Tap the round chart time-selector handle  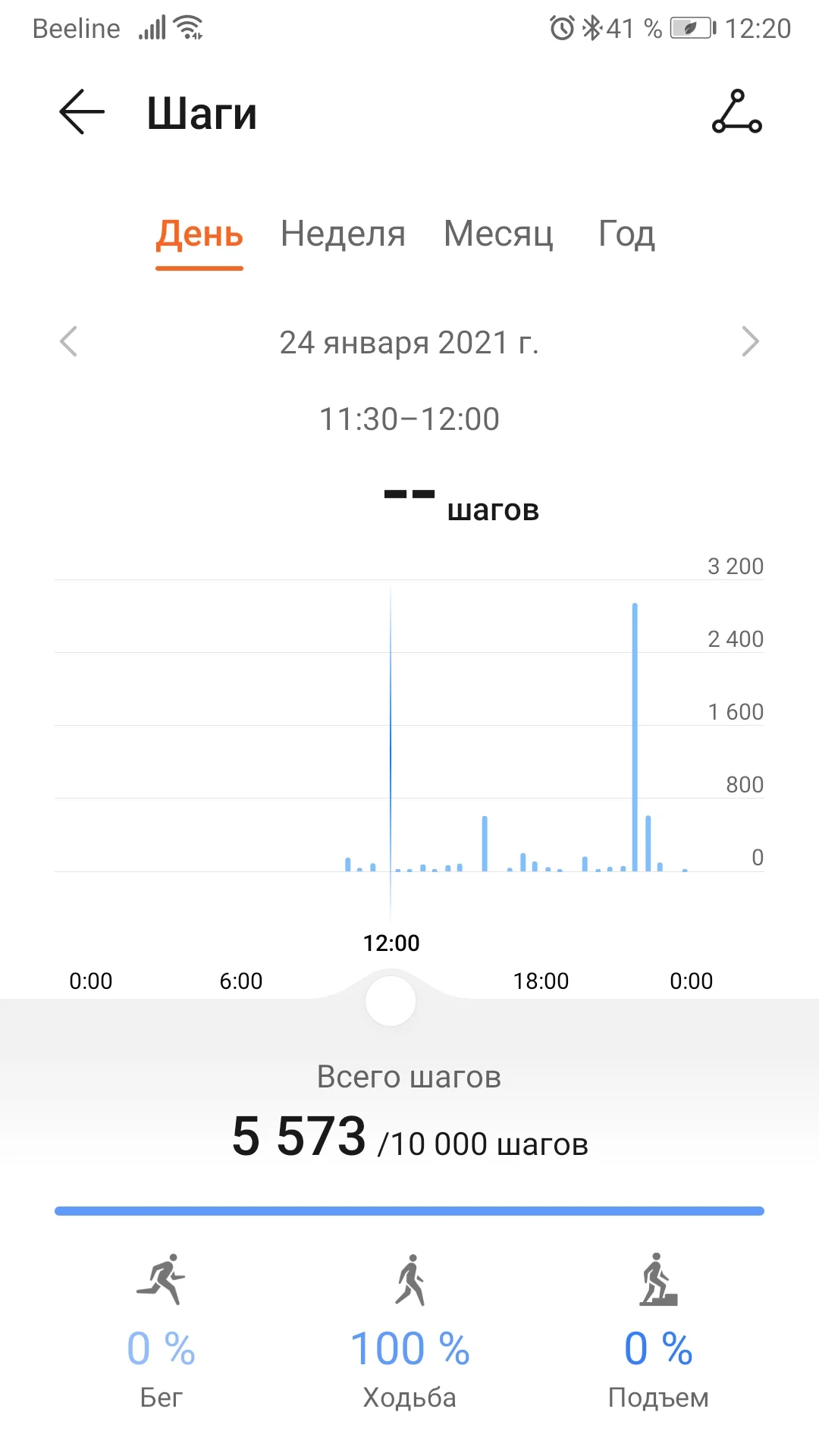(x=391, y=1001)
